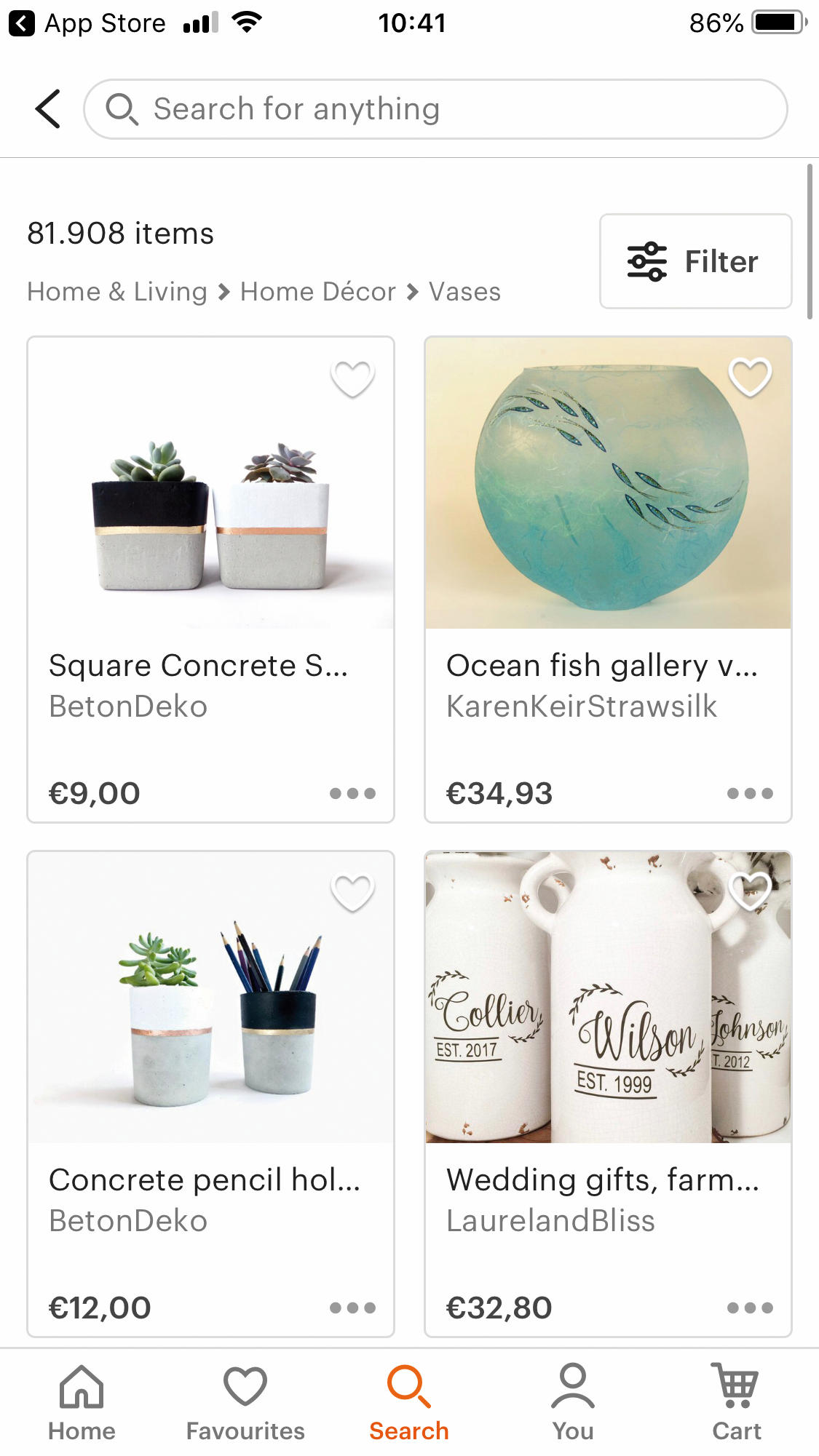Viewport: 819px width, 1456px height.
Task: Open the Home & Living breadcrumb
Action: pyautogui.click(x=117, y=292)
